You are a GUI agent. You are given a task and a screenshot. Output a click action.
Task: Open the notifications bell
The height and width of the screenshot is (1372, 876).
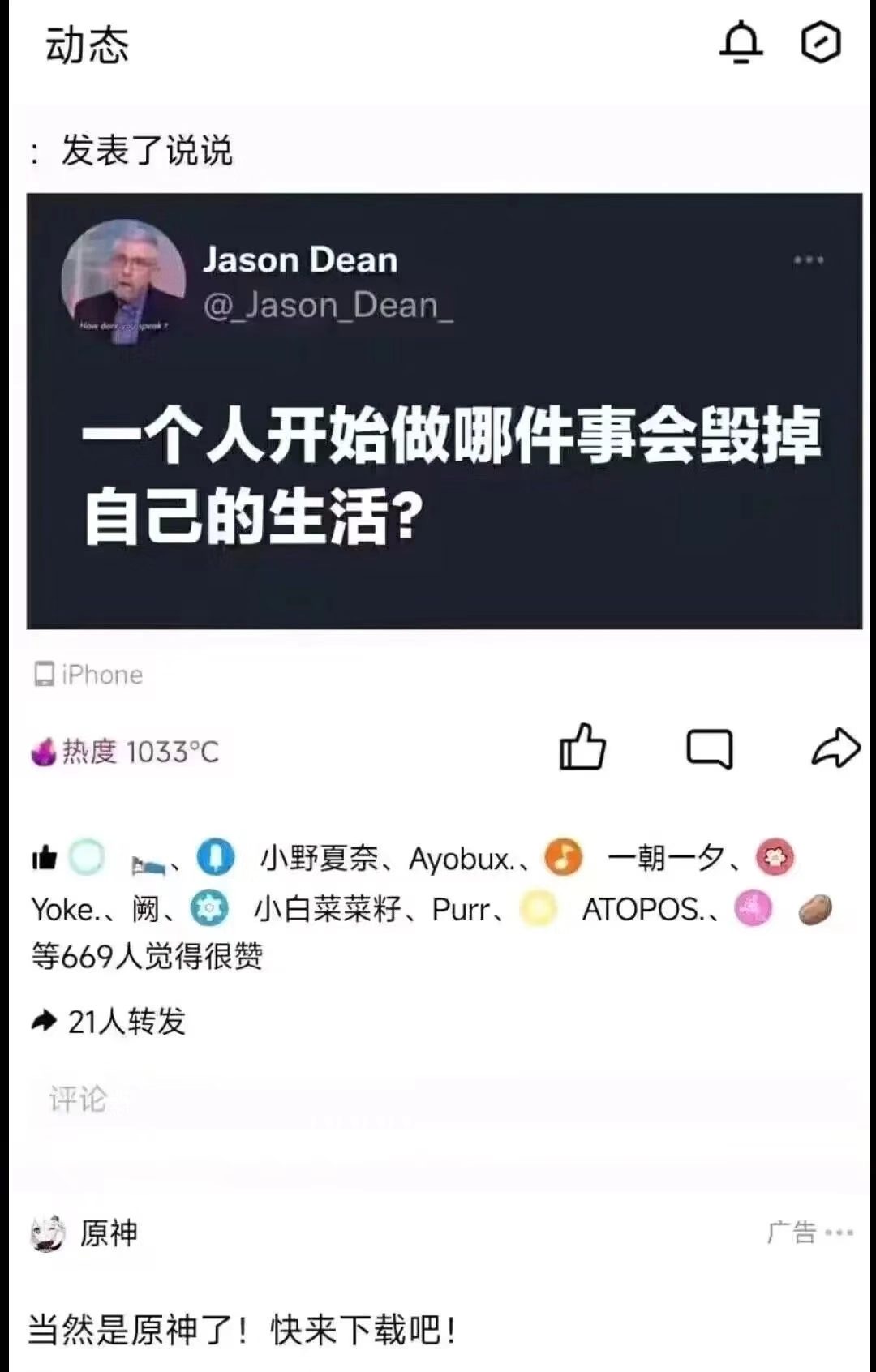click(741, 43)
